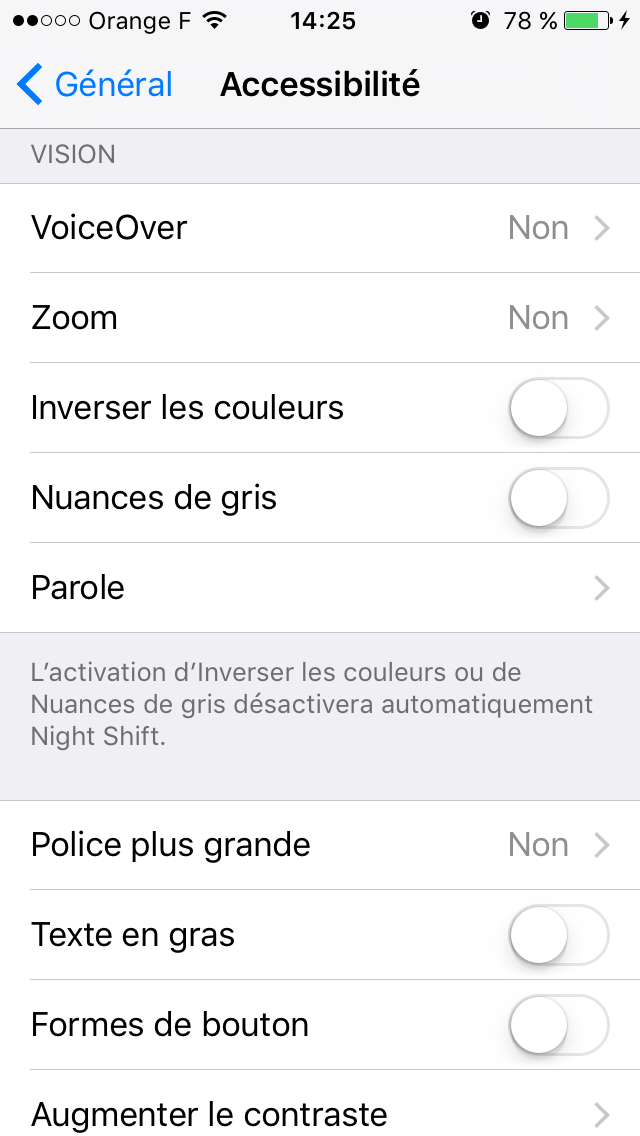This screenshot has width=640, height=1136.
Task: Open VoiceOver settings
Action: click(320, 228)
